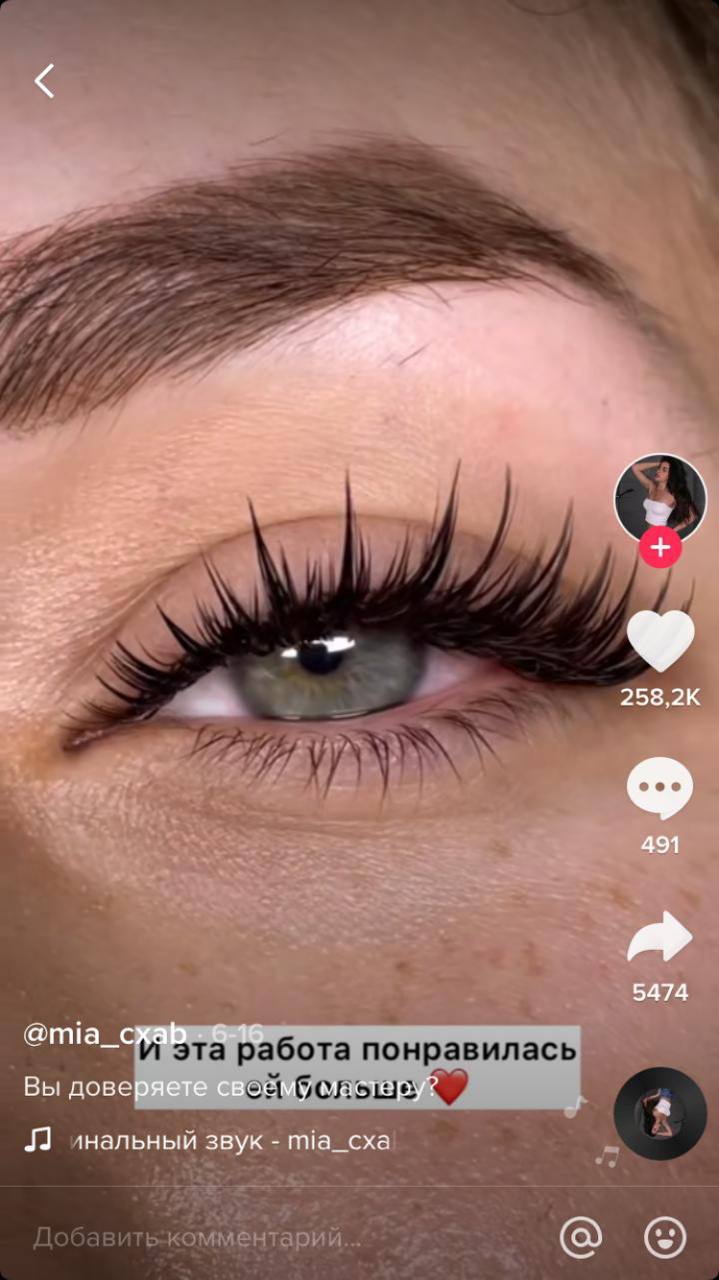The width and height of the screenshot is (719, 1280).
Task: Open the emoji picker smiley
Action: point(665,1237)
